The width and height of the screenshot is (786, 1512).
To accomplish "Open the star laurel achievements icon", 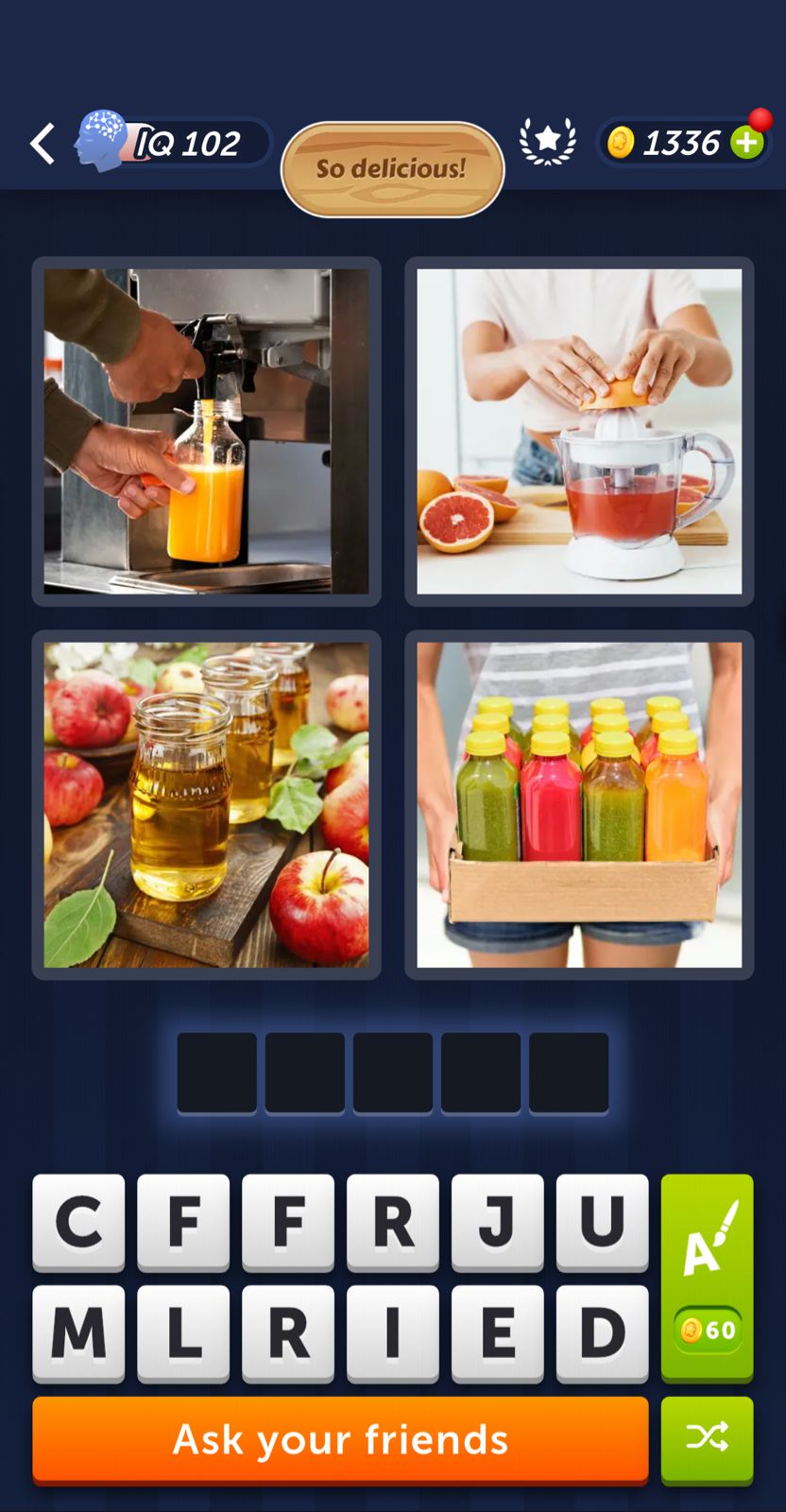I will coord(547,142).
